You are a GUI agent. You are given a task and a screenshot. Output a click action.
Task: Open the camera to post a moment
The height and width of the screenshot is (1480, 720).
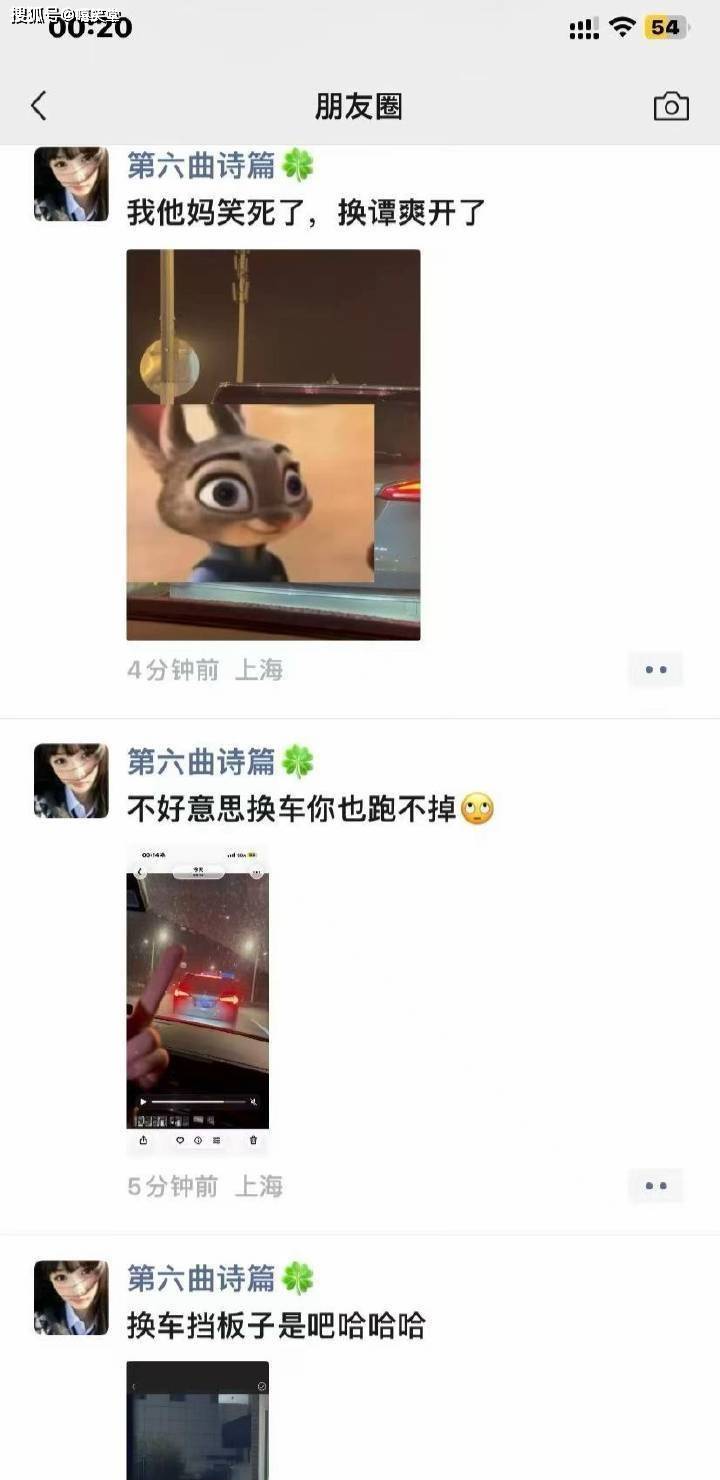[671, 107]
